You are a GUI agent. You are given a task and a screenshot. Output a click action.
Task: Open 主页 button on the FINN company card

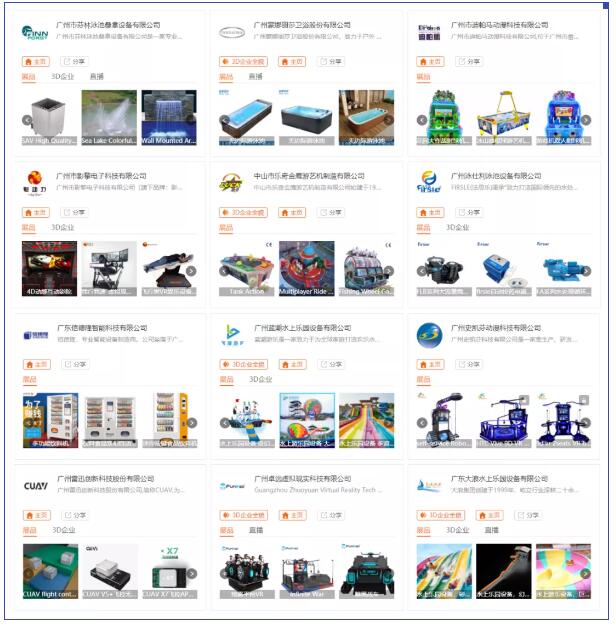point(35,61)
